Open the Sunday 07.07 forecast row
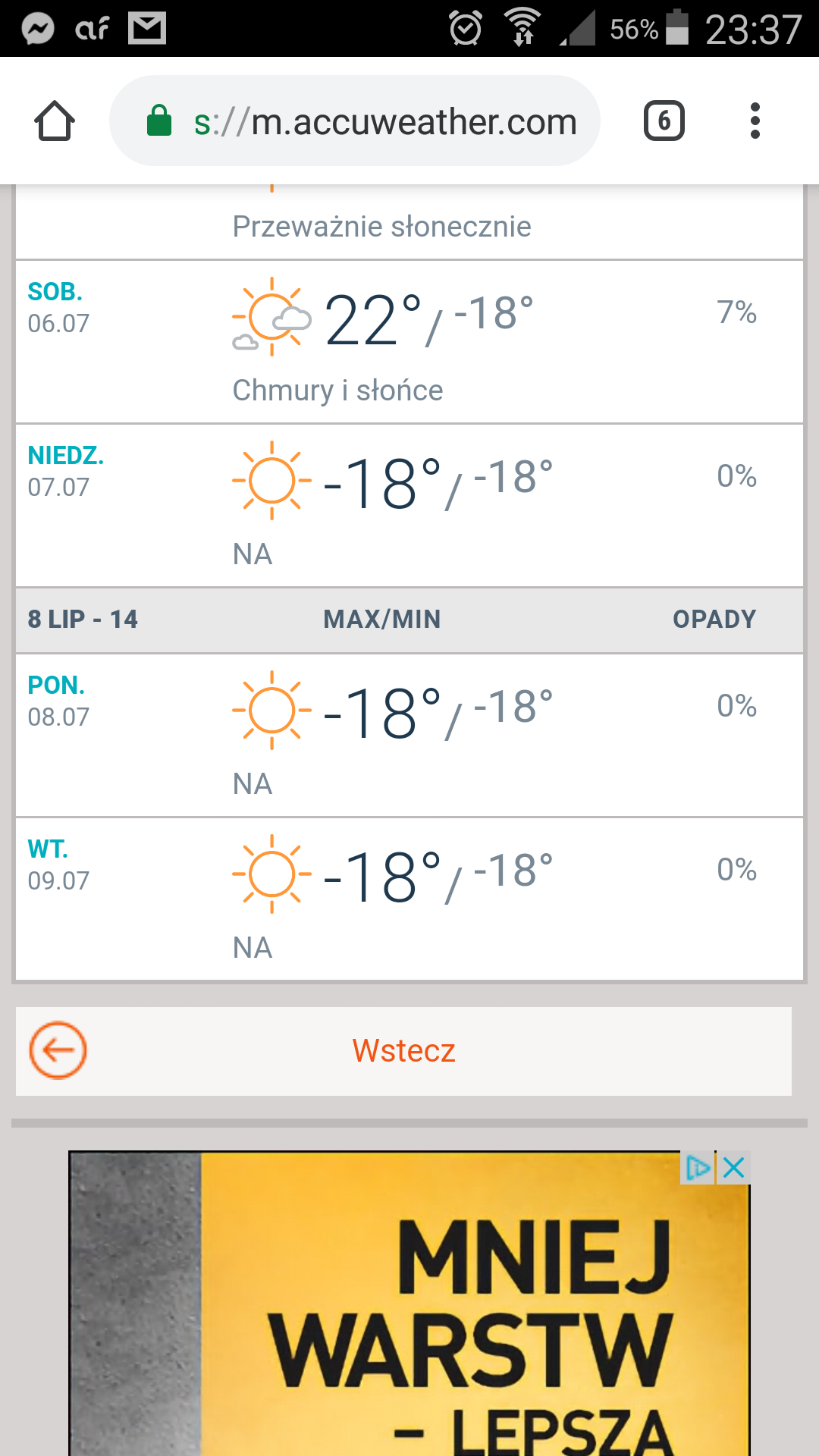The width and height of the screenshot is (819, 1456). pos(409,505)
